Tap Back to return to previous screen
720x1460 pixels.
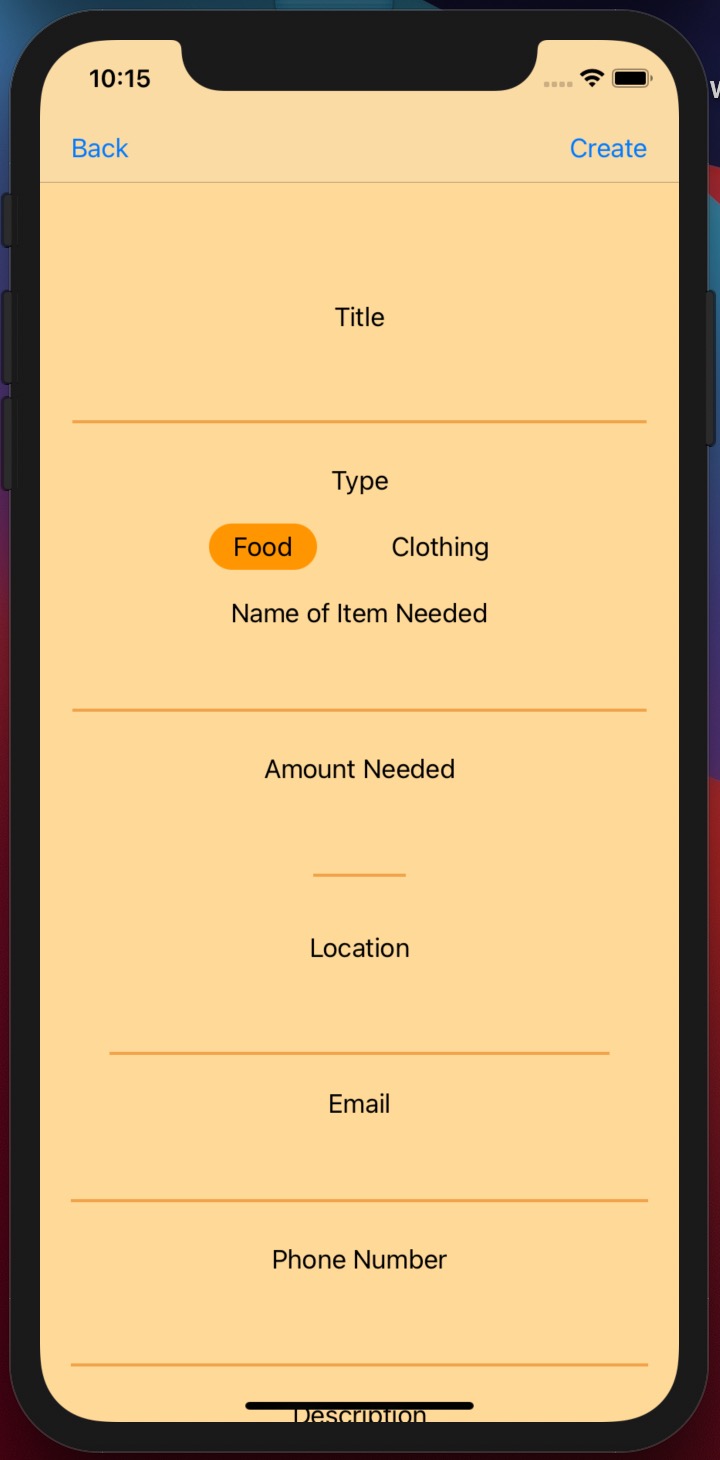pos(98,148)
